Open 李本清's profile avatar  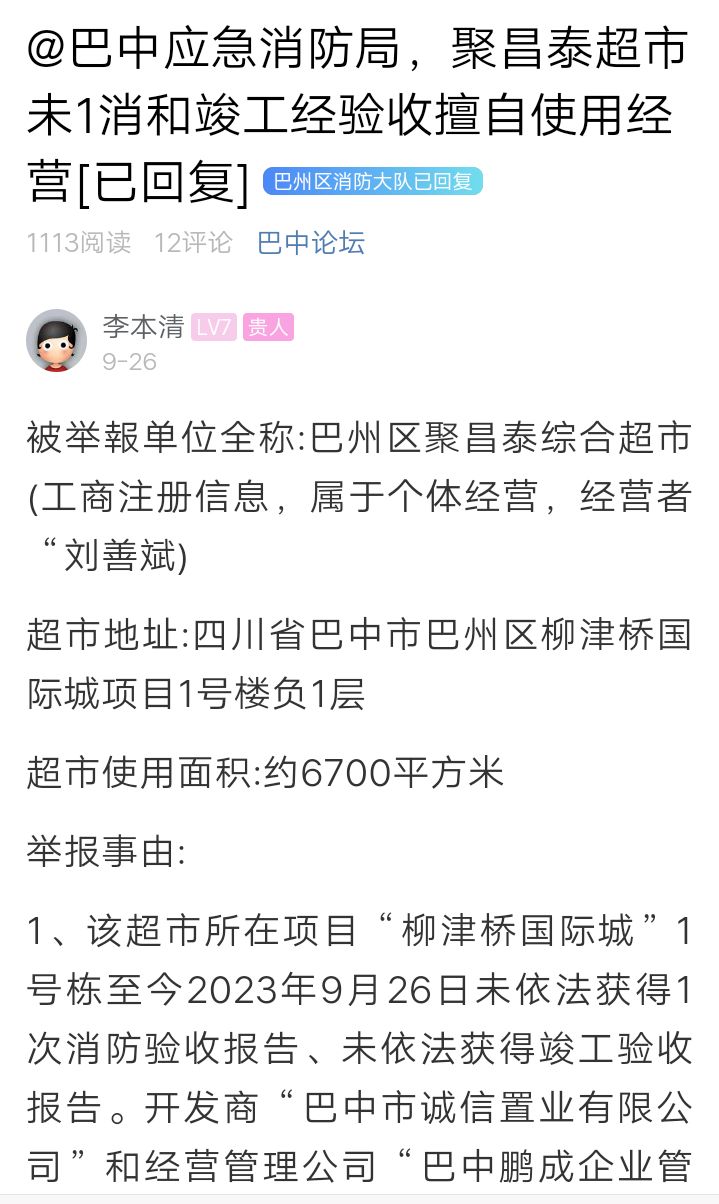click(56, 341)
